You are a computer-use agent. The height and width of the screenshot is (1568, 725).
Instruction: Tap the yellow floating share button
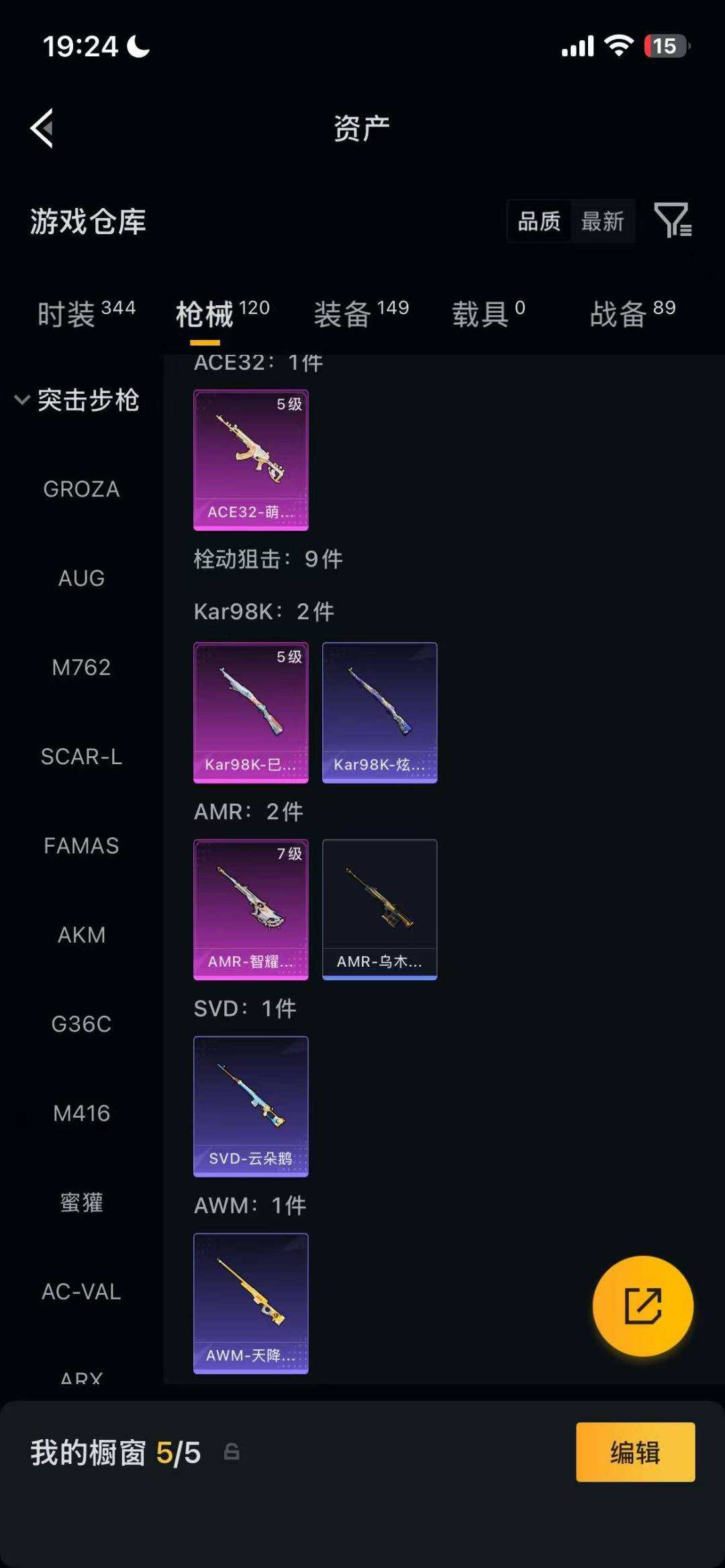[x=643, y=1306]
